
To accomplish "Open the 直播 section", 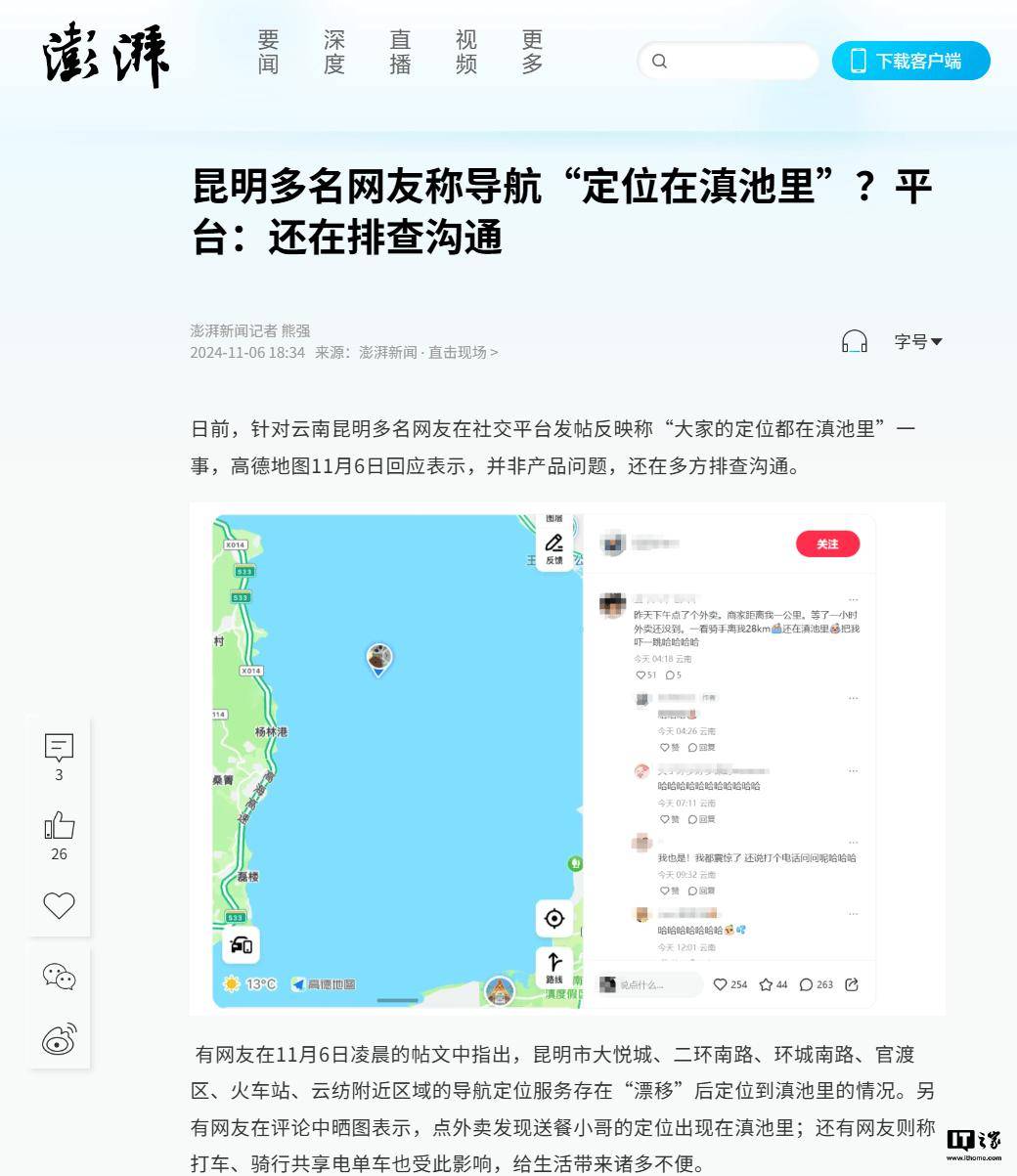I will click(400, 52).
